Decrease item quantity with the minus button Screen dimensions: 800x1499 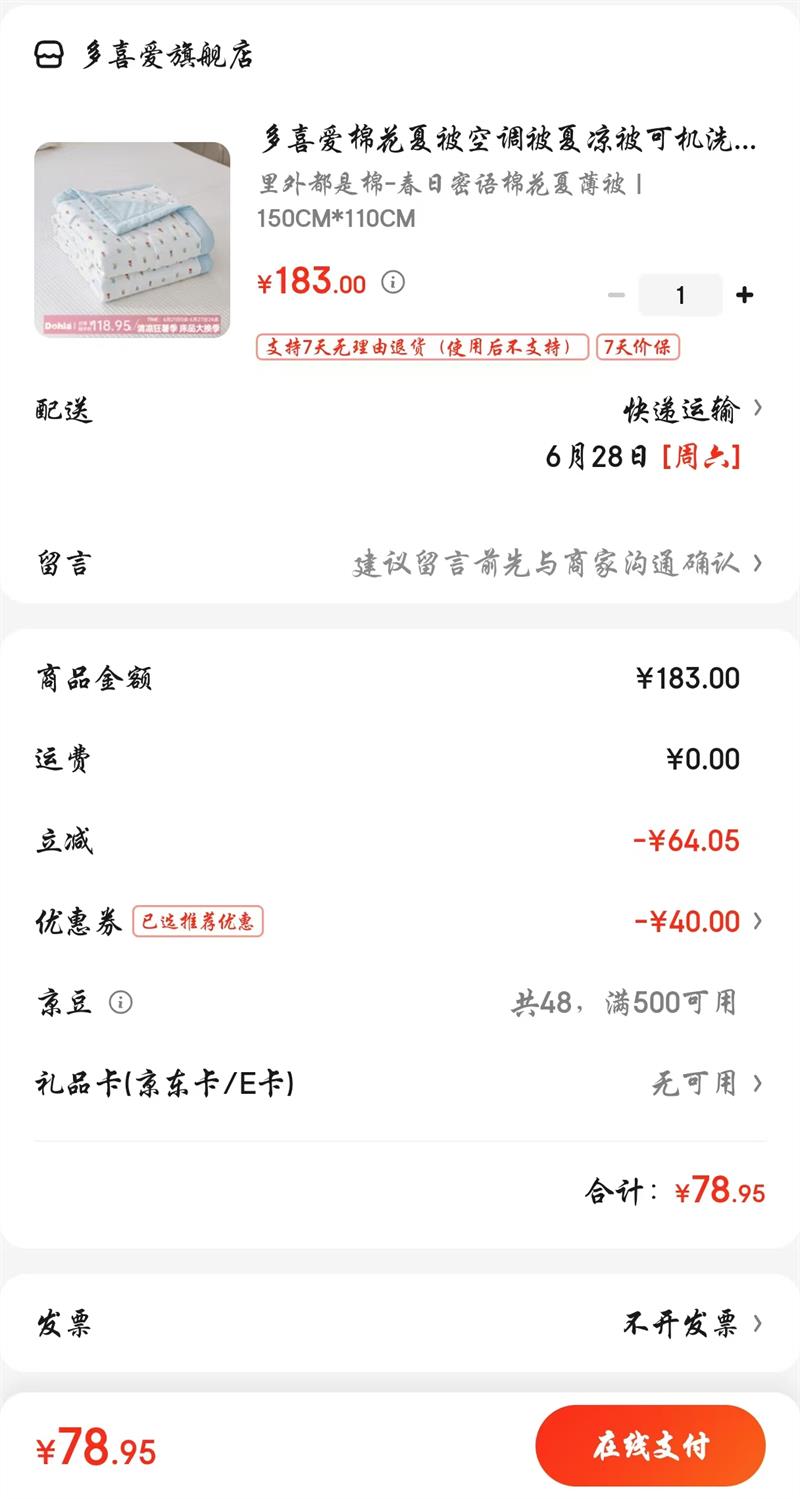click(x=617, y=295)
